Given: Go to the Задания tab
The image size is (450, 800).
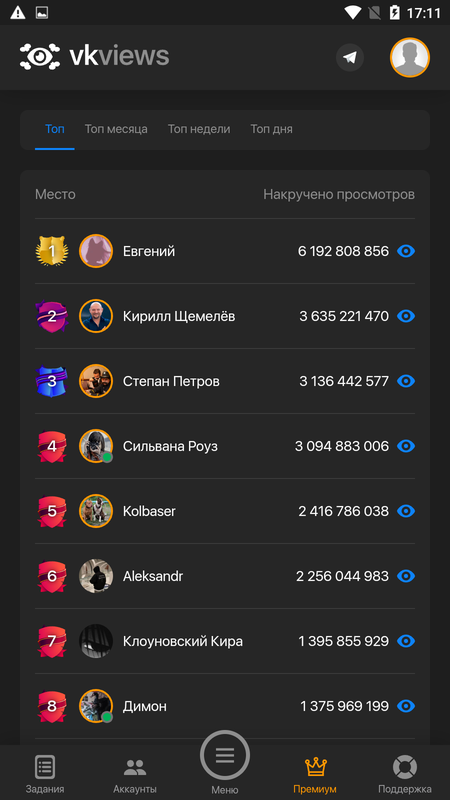Looking at the screenshot, I should point(45,774).
